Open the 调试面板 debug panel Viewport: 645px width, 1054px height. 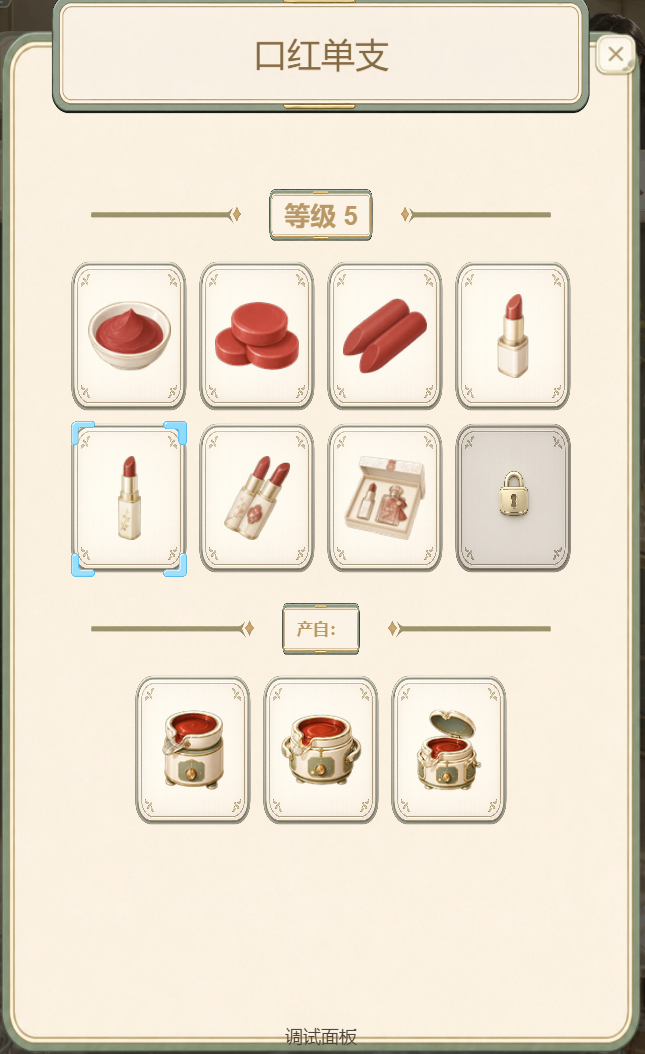pos(321,1037)
